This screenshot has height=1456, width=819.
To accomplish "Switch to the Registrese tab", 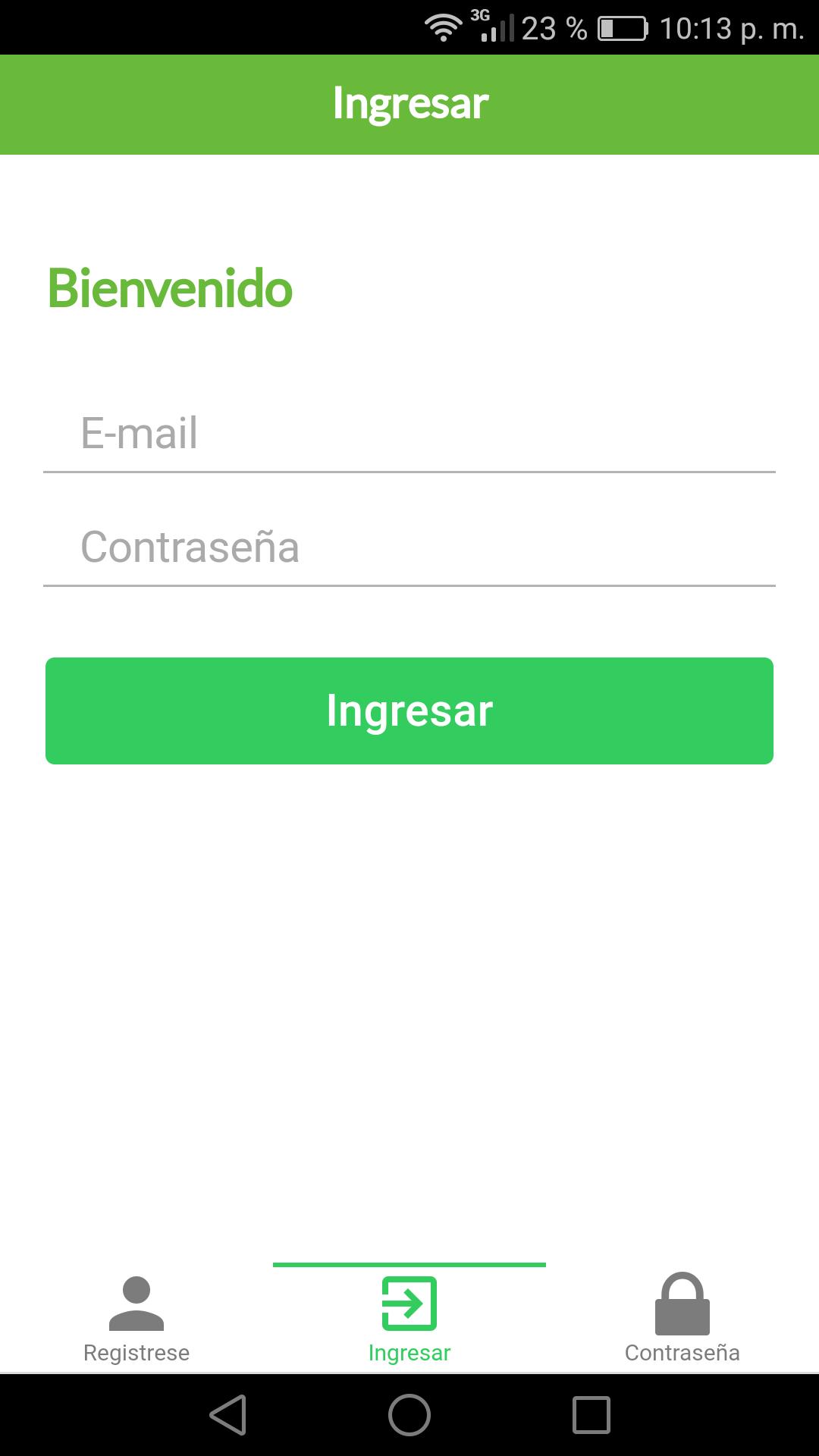I will tap(136, 1318).
